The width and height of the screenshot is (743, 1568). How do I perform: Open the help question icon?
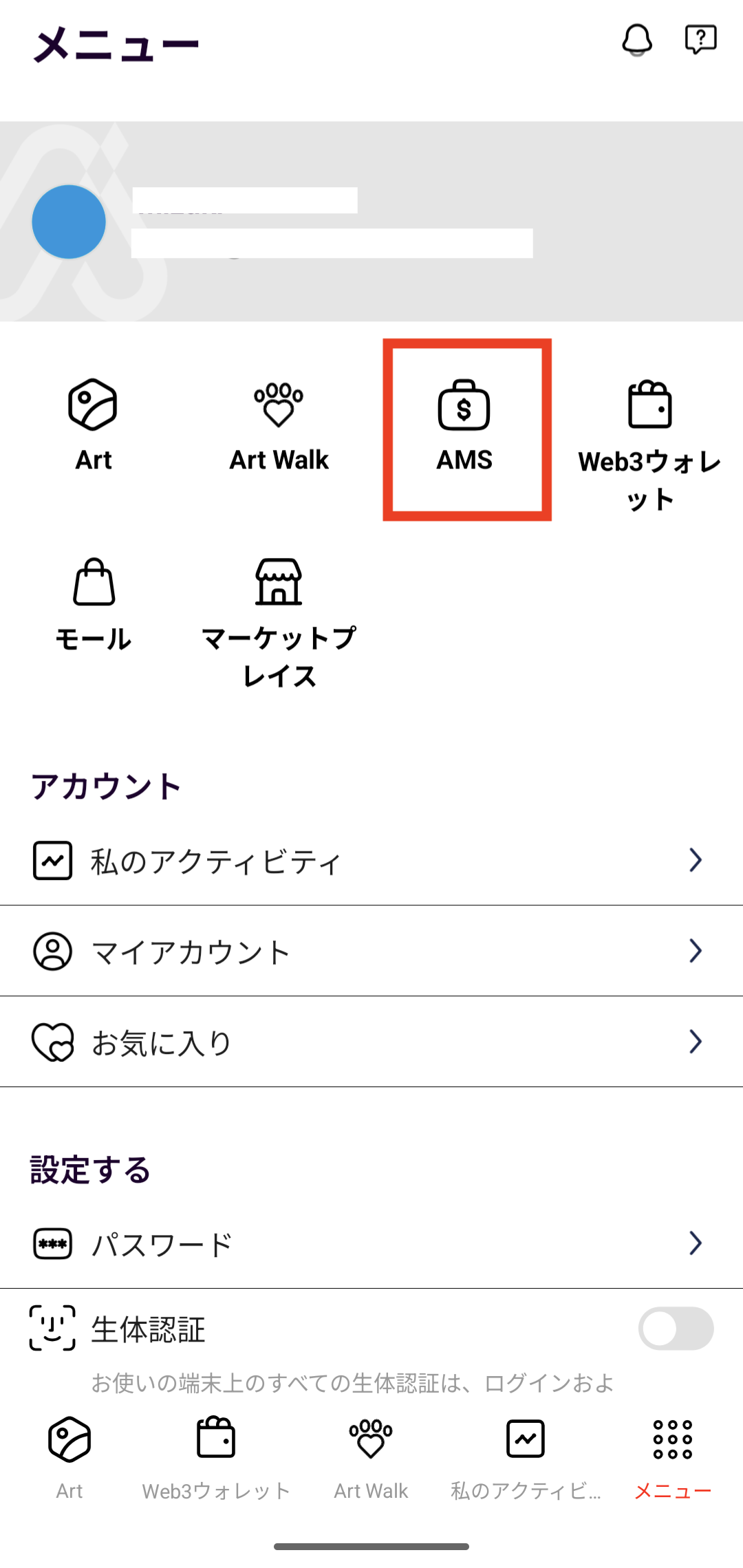coord(700,40)
